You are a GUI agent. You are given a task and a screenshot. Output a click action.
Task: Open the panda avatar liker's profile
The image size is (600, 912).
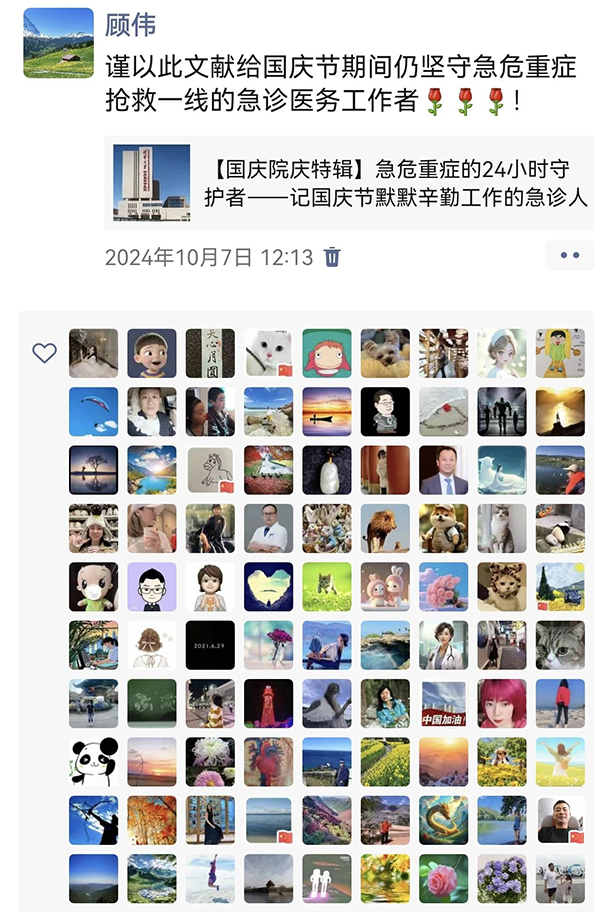pos(93,762)
